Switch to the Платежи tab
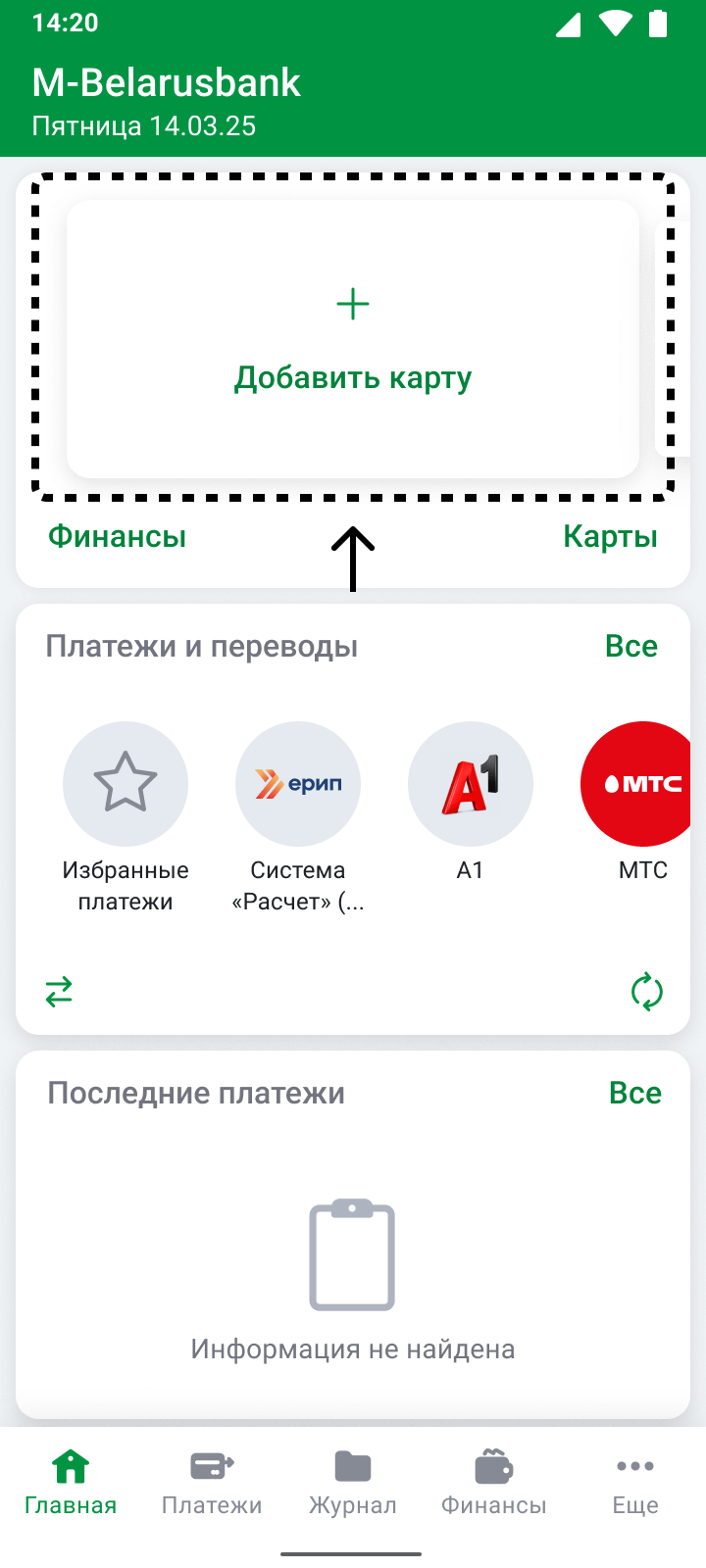The image size is (706, 1568). 212,1484
